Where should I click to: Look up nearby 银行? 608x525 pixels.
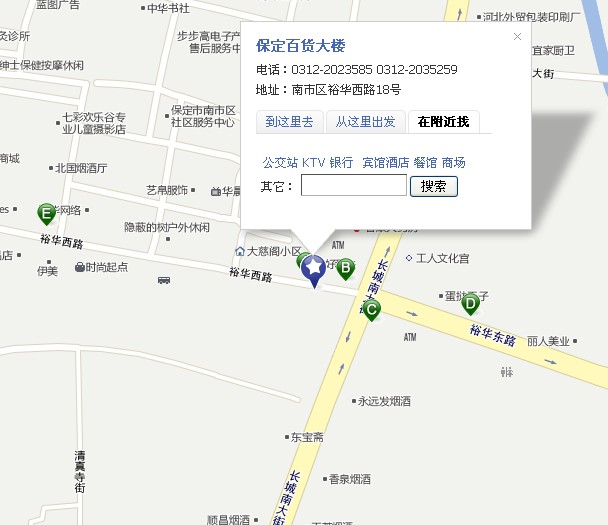(x=341, y=162)
